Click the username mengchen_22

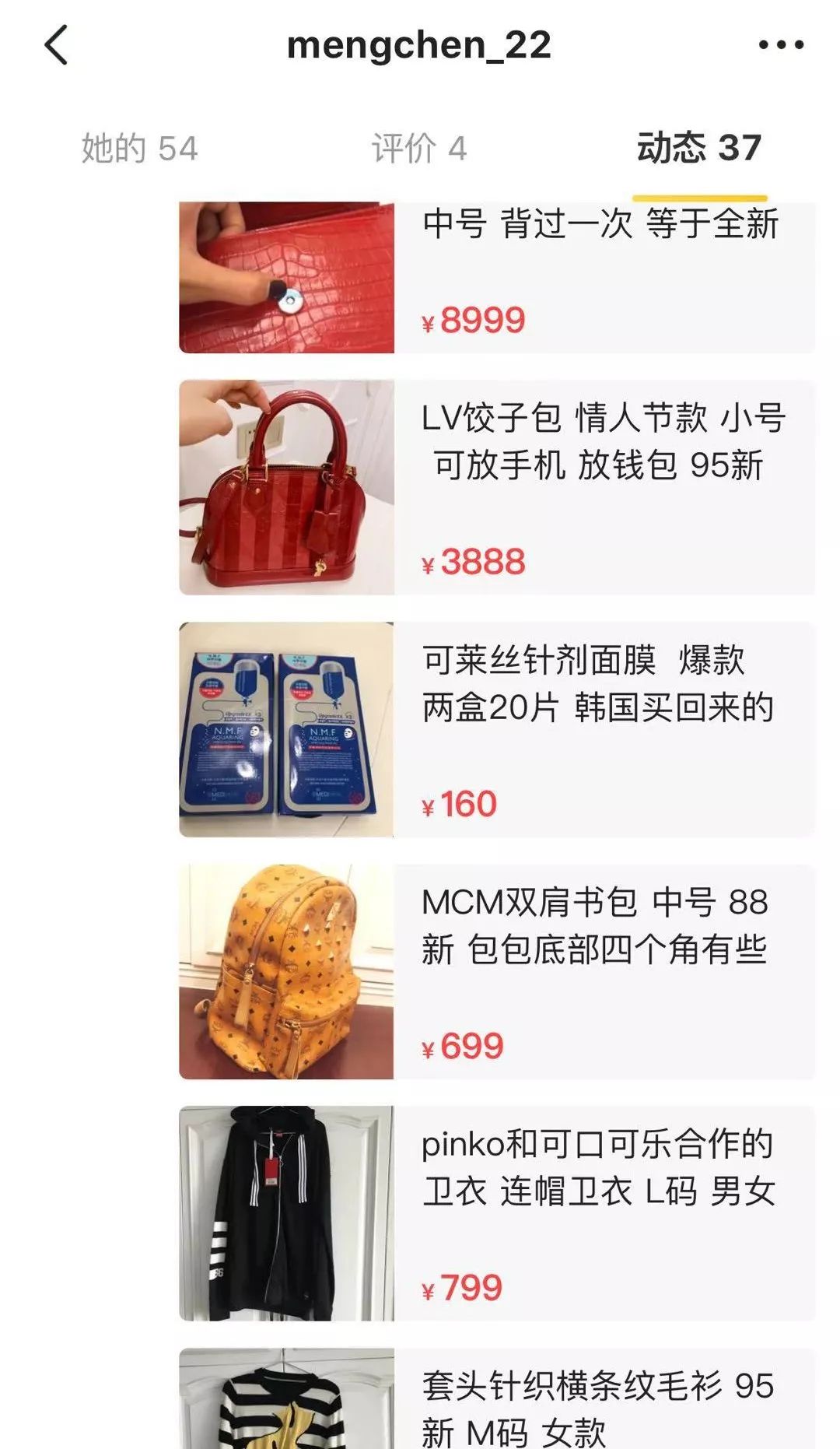click(420, 45)
